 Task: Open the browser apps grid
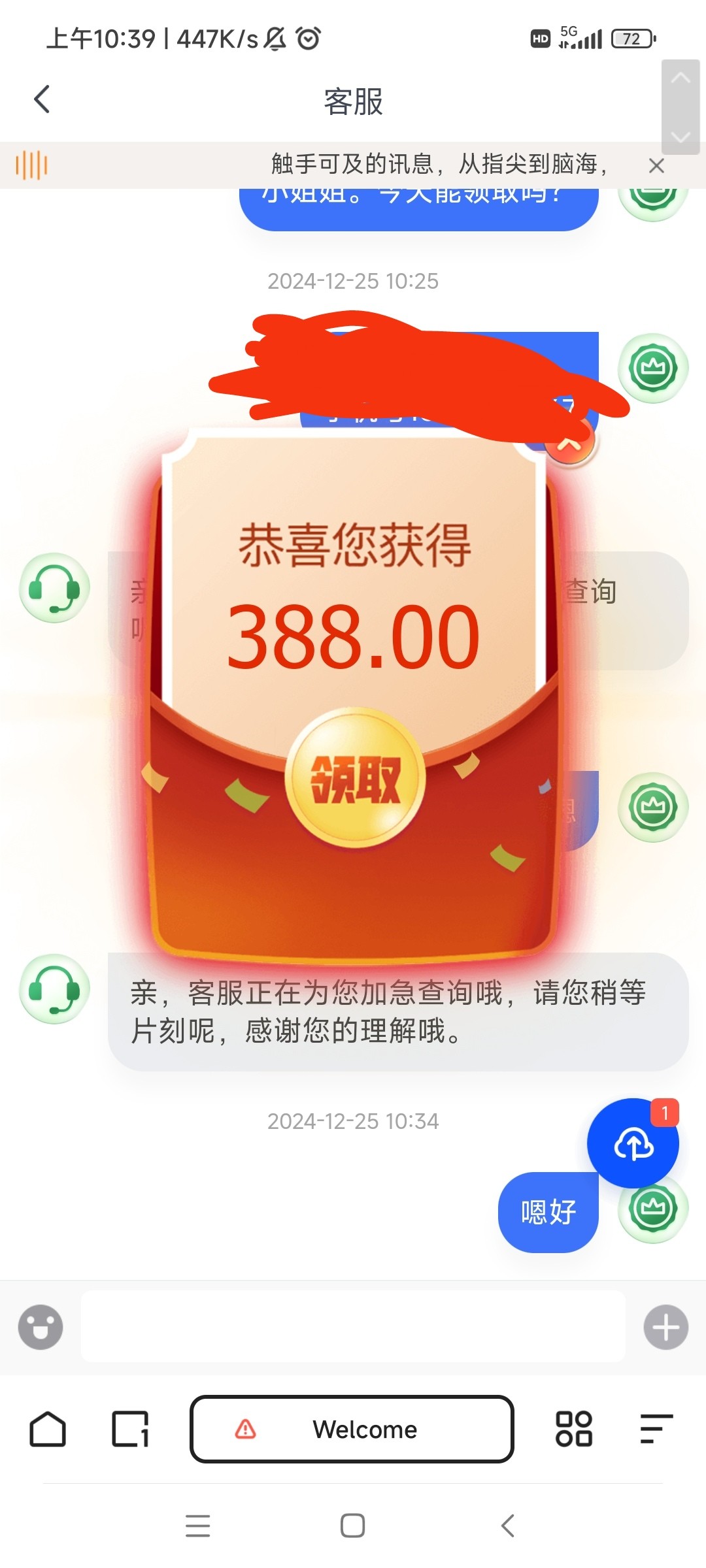tap(573, 1429)
